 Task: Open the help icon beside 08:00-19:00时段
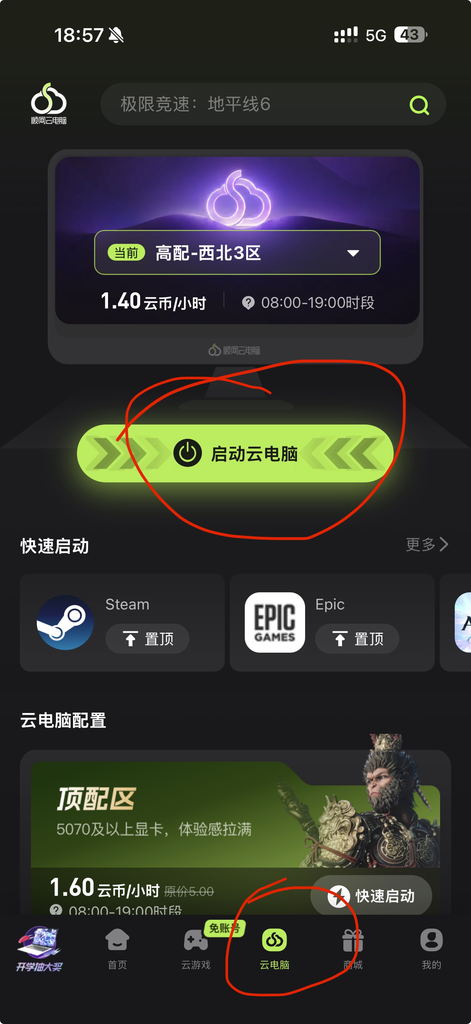pos(248,303)
